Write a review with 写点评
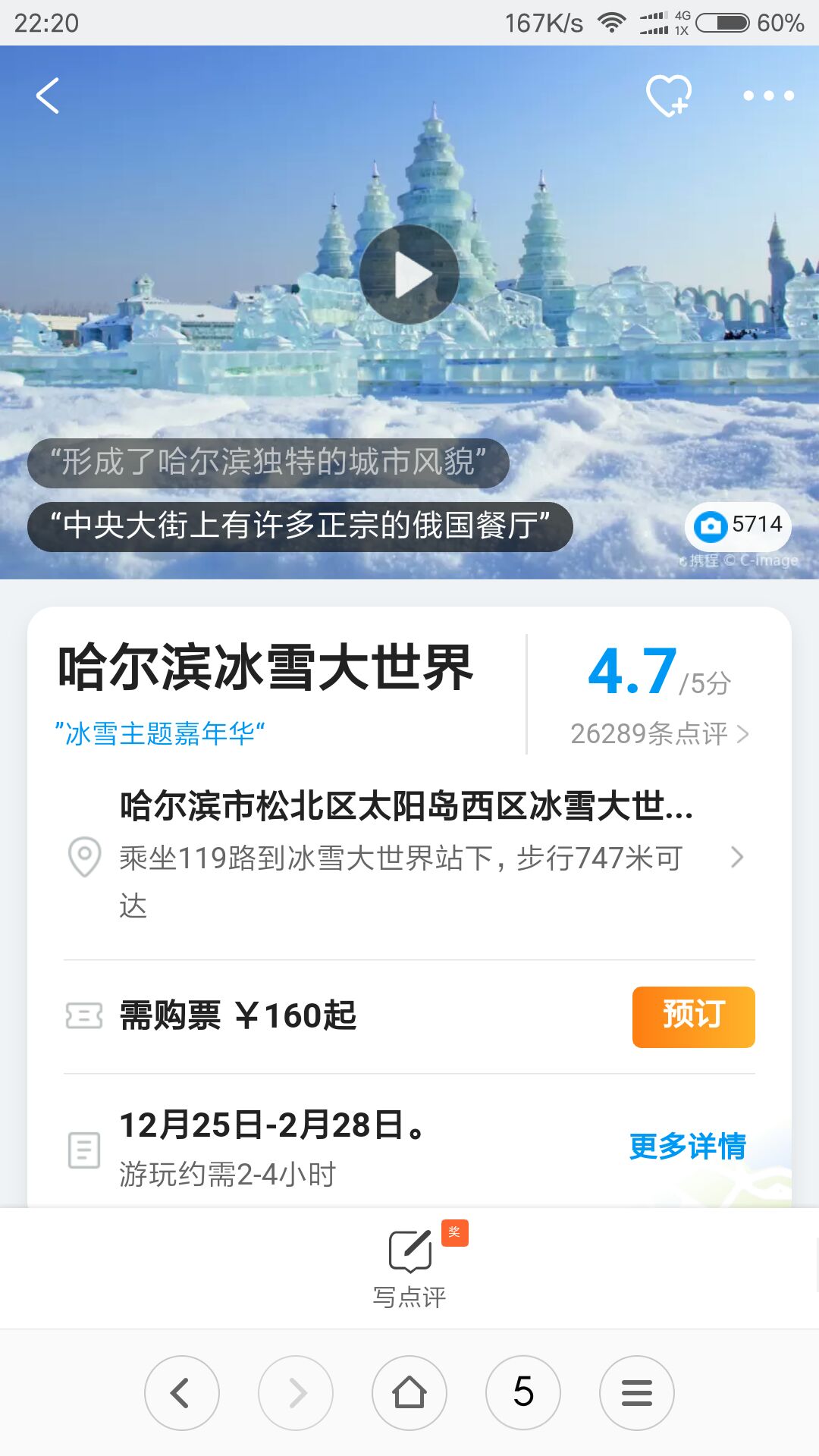819x1456 pixels. 409,1266
